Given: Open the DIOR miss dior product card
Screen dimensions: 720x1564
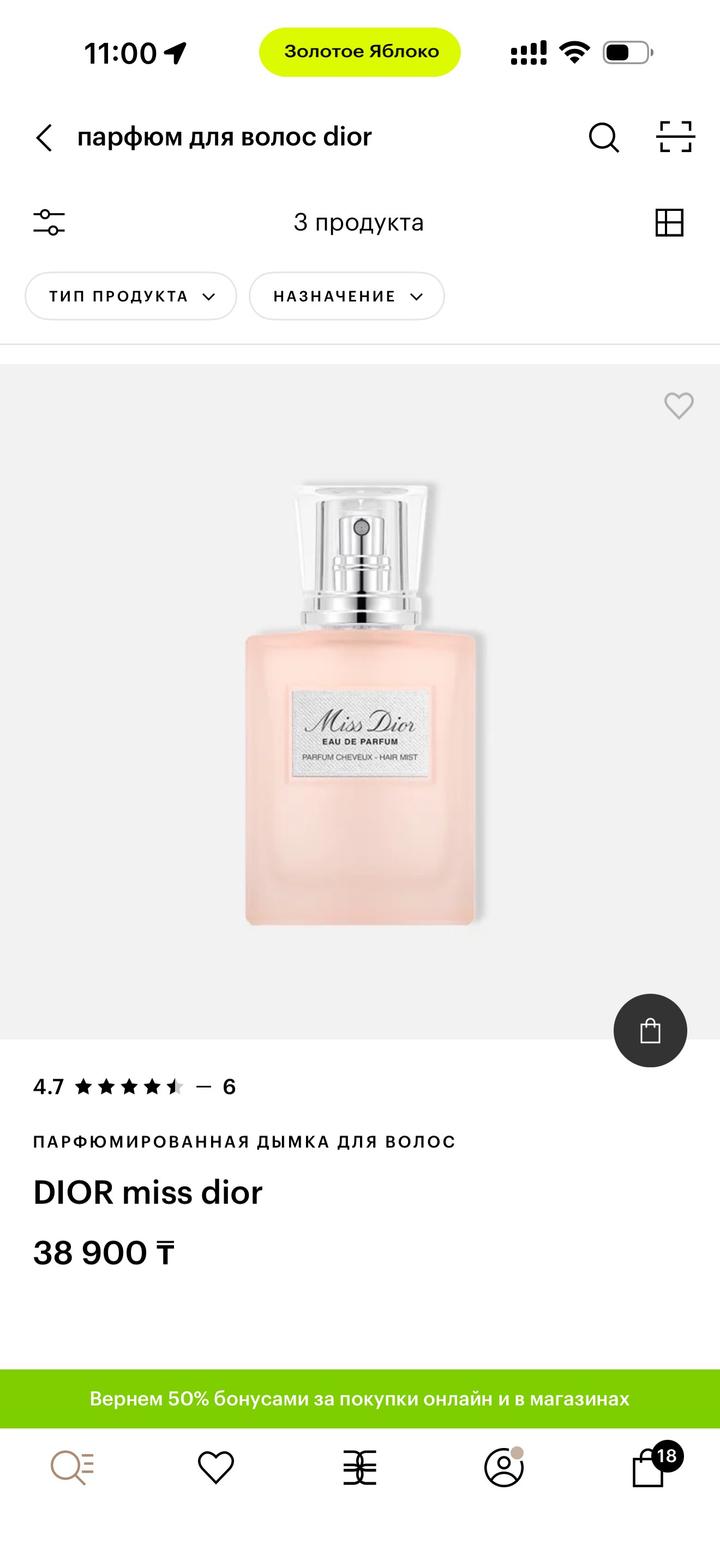Looking at the screenshot, I should coord(148,1192).
